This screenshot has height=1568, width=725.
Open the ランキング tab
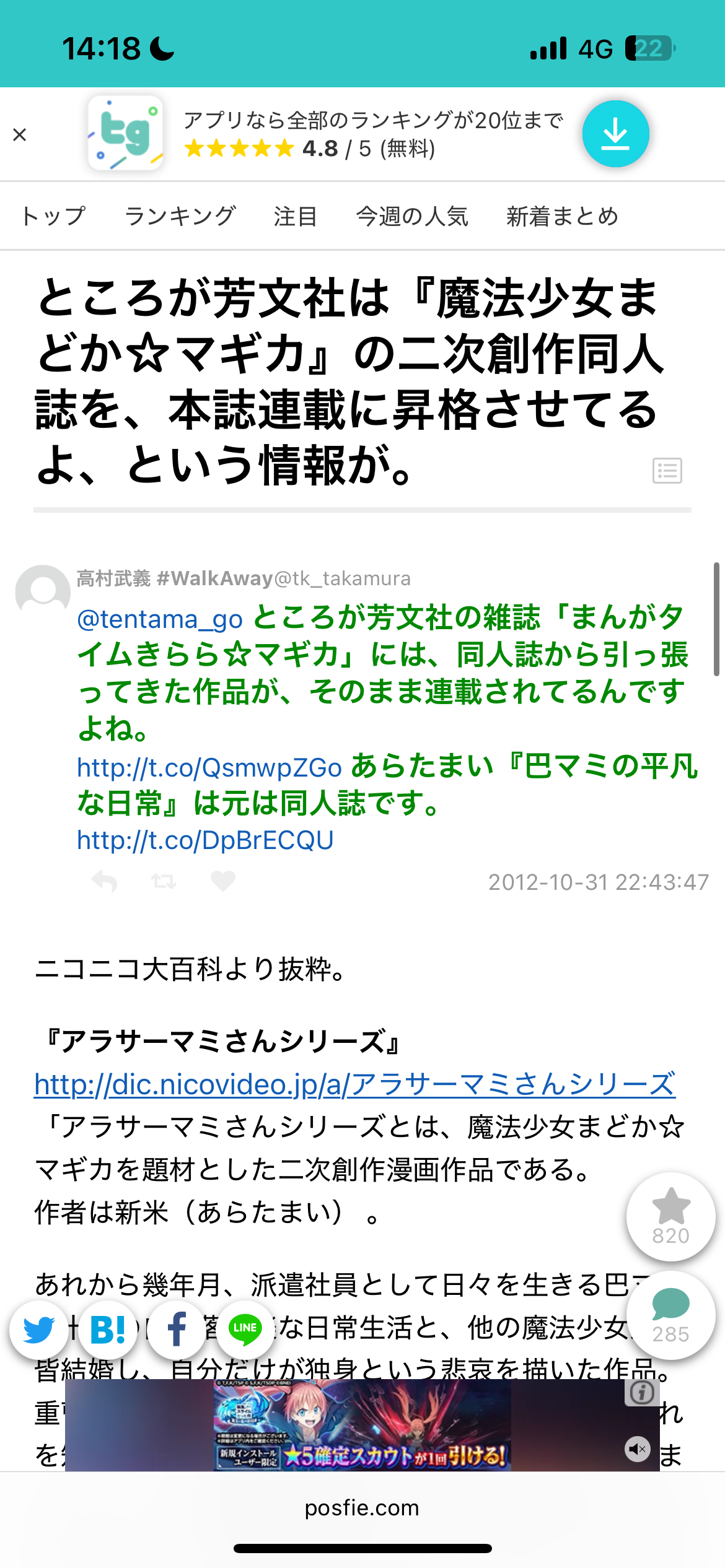tap(180, 216)
